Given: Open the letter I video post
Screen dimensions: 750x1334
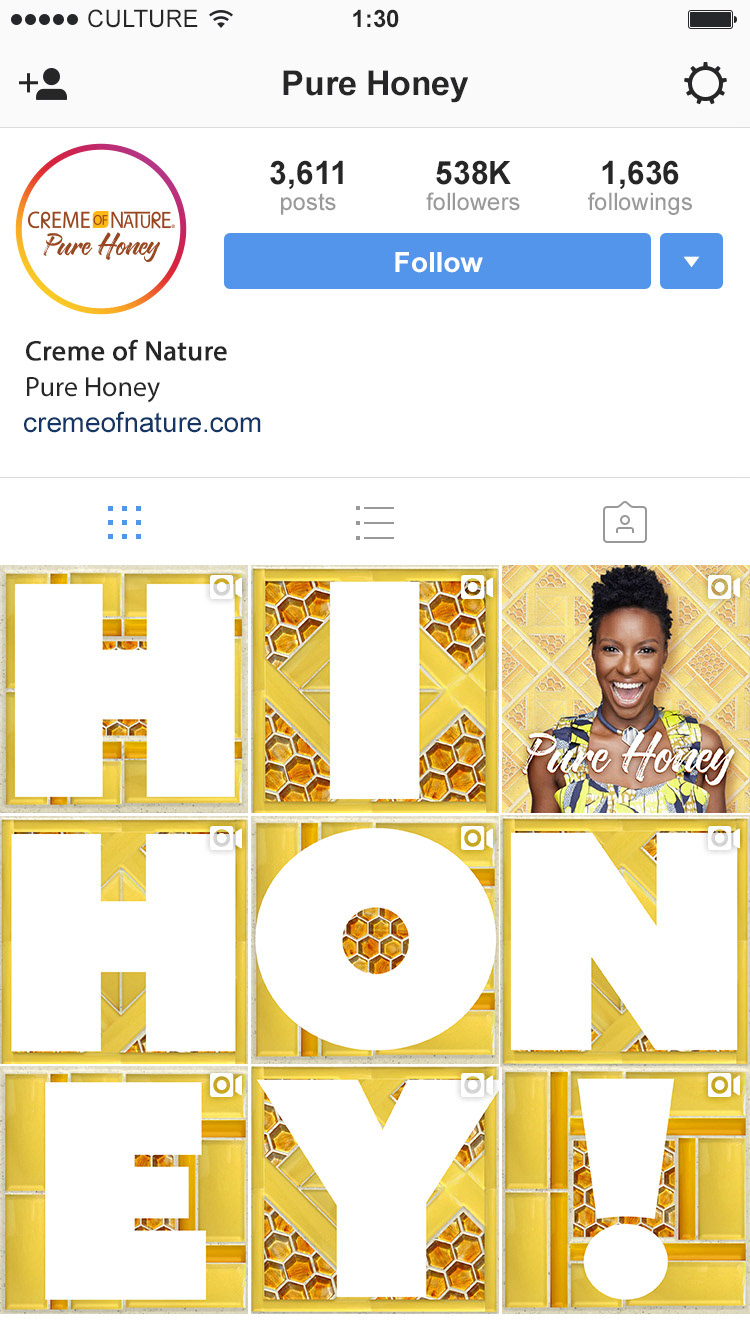Looking at the screenshot, I should [375, 689].
